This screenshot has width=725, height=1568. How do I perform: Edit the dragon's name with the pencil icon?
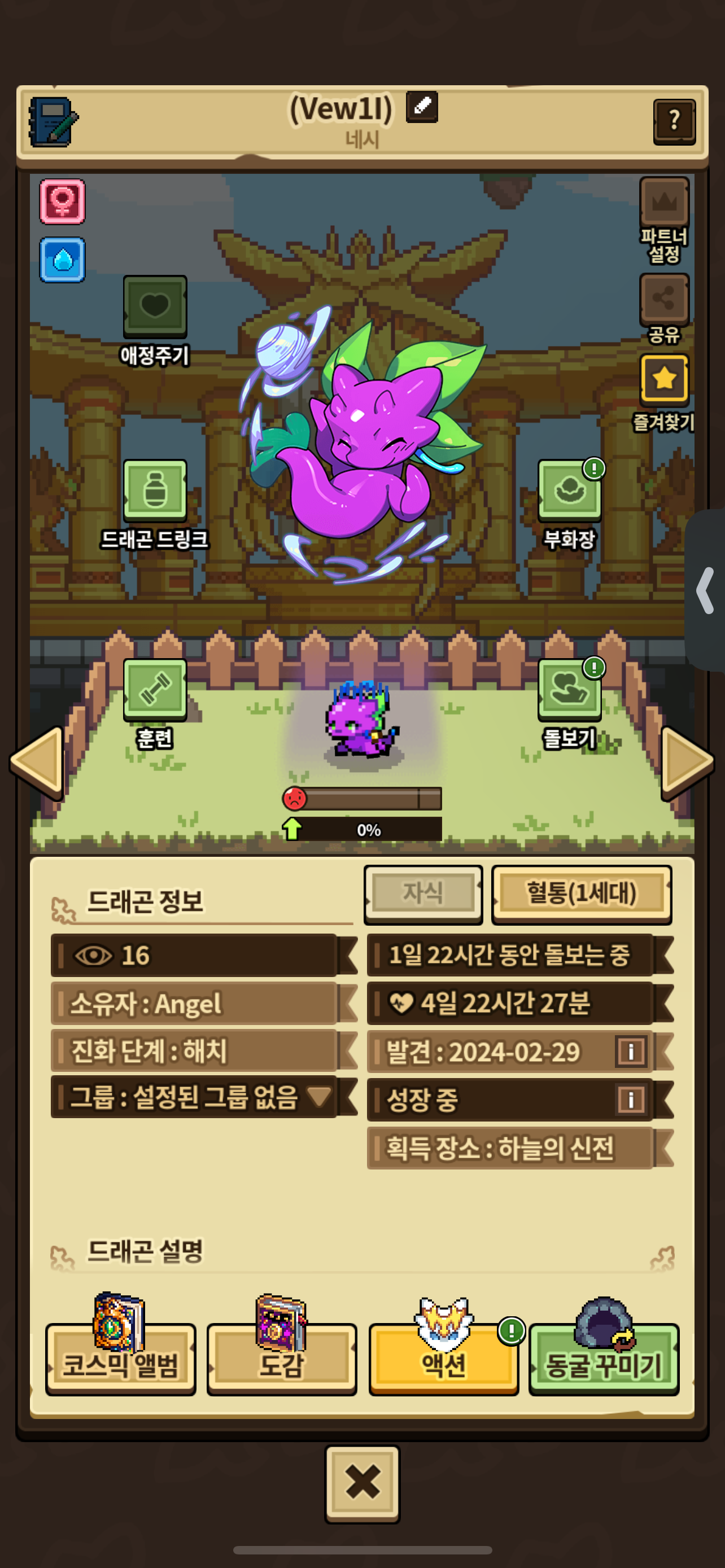pyautogui.click(x=422, y=107)
